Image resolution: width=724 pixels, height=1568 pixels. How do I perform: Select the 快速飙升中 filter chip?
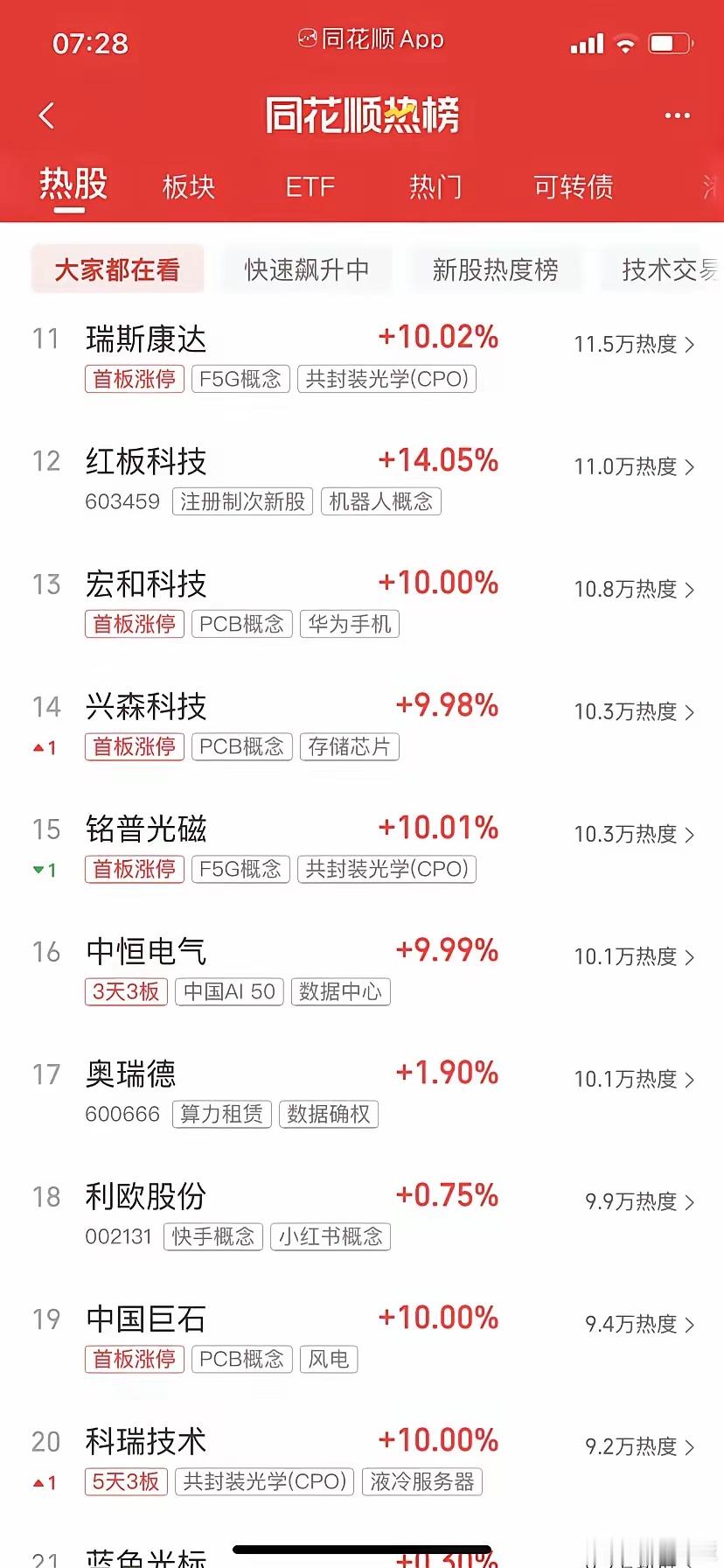(x=307, y=269)
